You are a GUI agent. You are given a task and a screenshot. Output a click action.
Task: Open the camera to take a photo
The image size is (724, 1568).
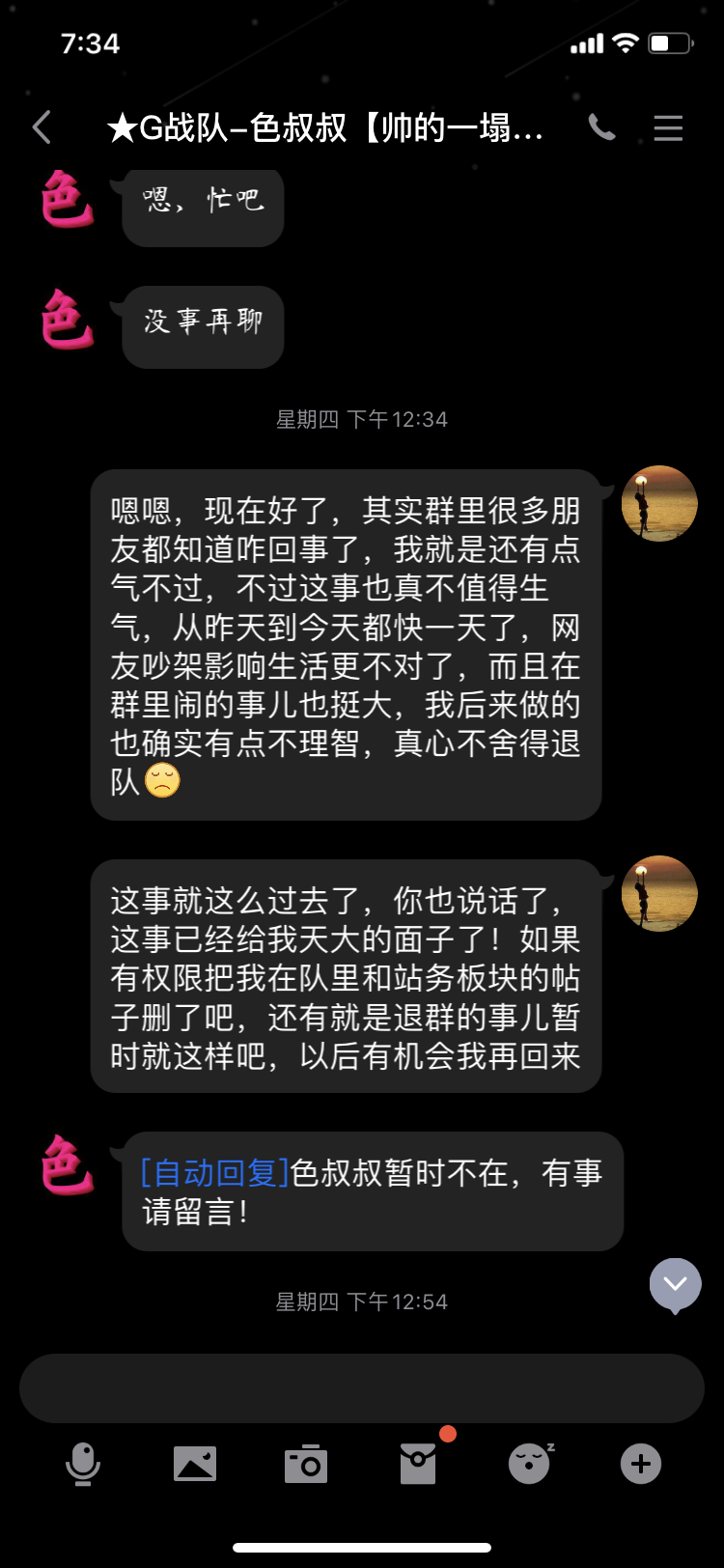pos(306,1464)
